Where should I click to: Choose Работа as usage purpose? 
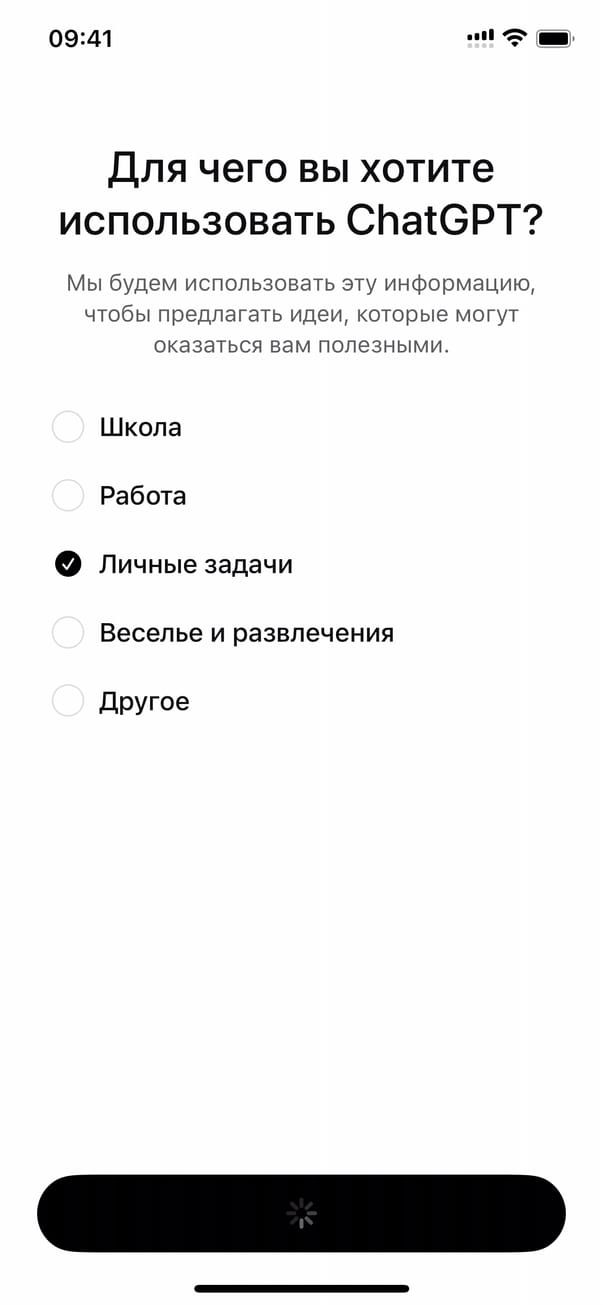(68, 496)
